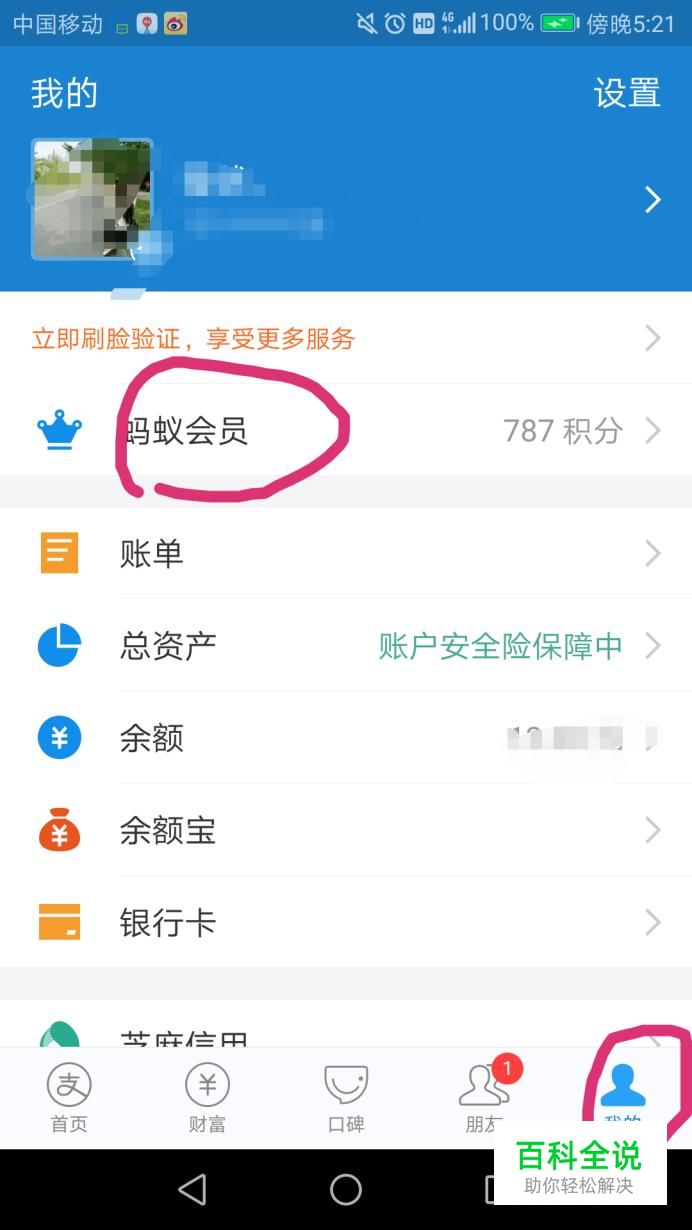Image resolution: width=692 pixels, height=1230 pixels.
Task: Switch to the 首页 tab
Action: click(x=69, y=1098)
